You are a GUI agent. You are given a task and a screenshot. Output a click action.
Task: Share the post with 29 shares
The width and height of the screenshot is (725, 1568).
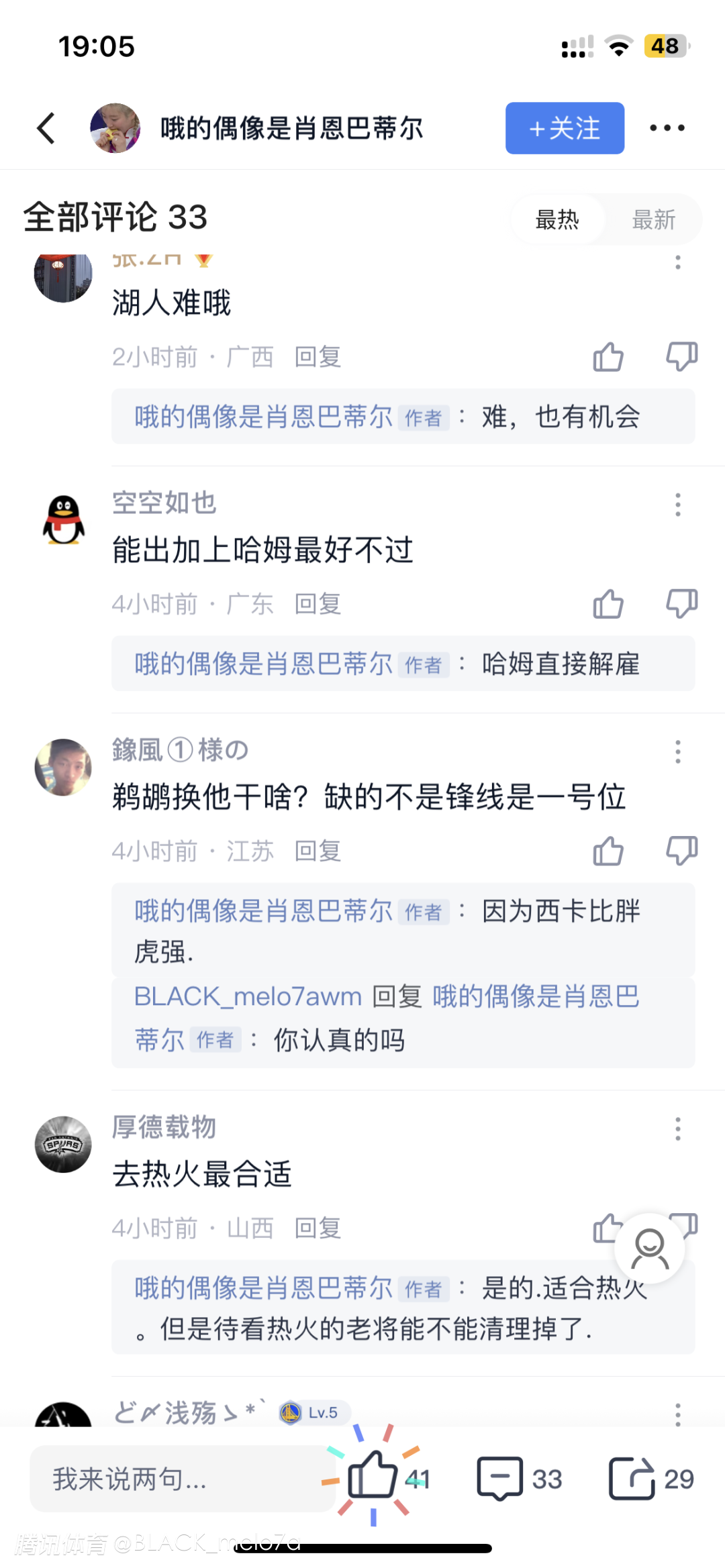[x=632, y=1479]
